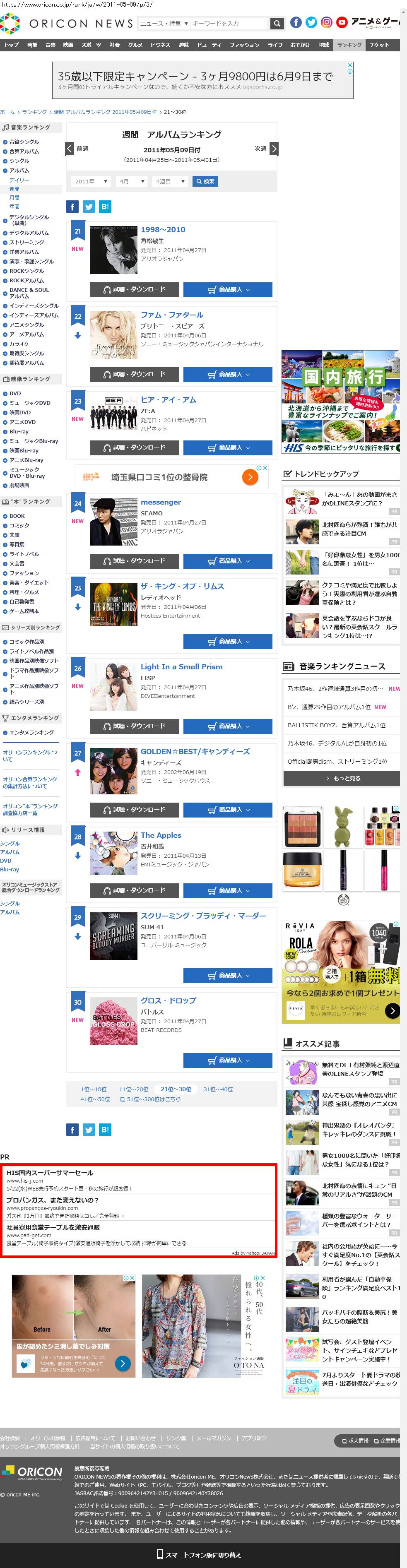The width and height of the screenshot is (407, 1568).
Task: Switch to the ランキング navigation tab
Action: 349,45
